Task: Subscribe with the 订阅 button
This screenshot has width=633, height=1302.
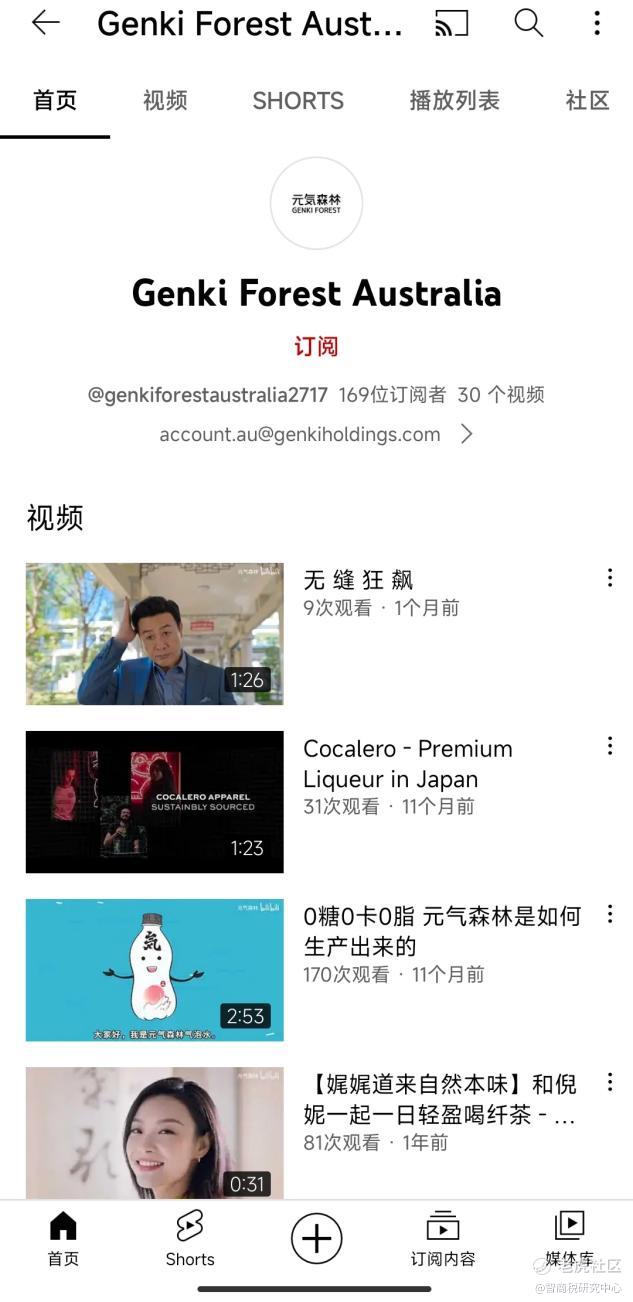Action: 316,347
